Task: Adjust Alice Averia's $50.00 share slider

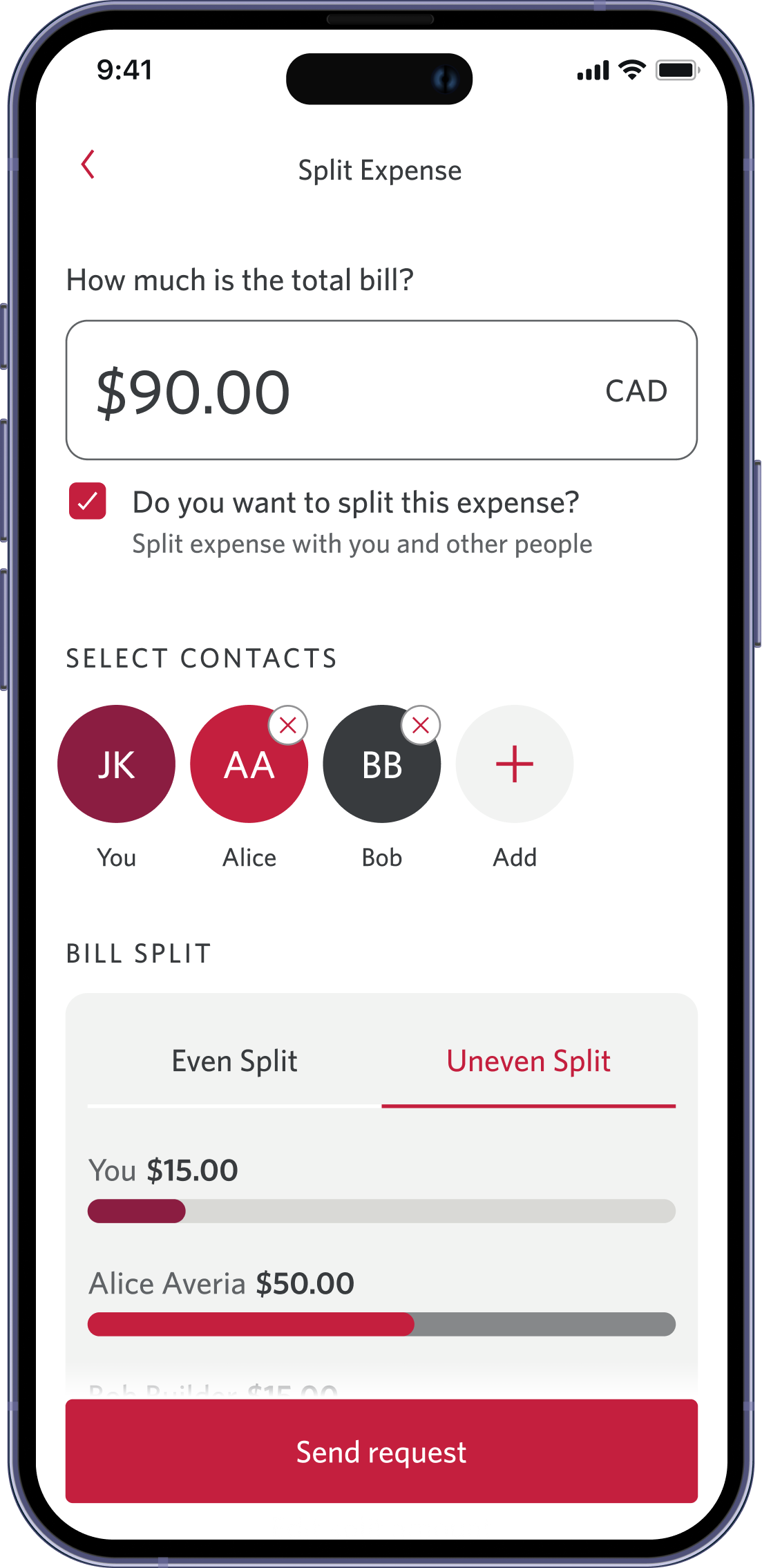Action: [x=413, y=1324]
